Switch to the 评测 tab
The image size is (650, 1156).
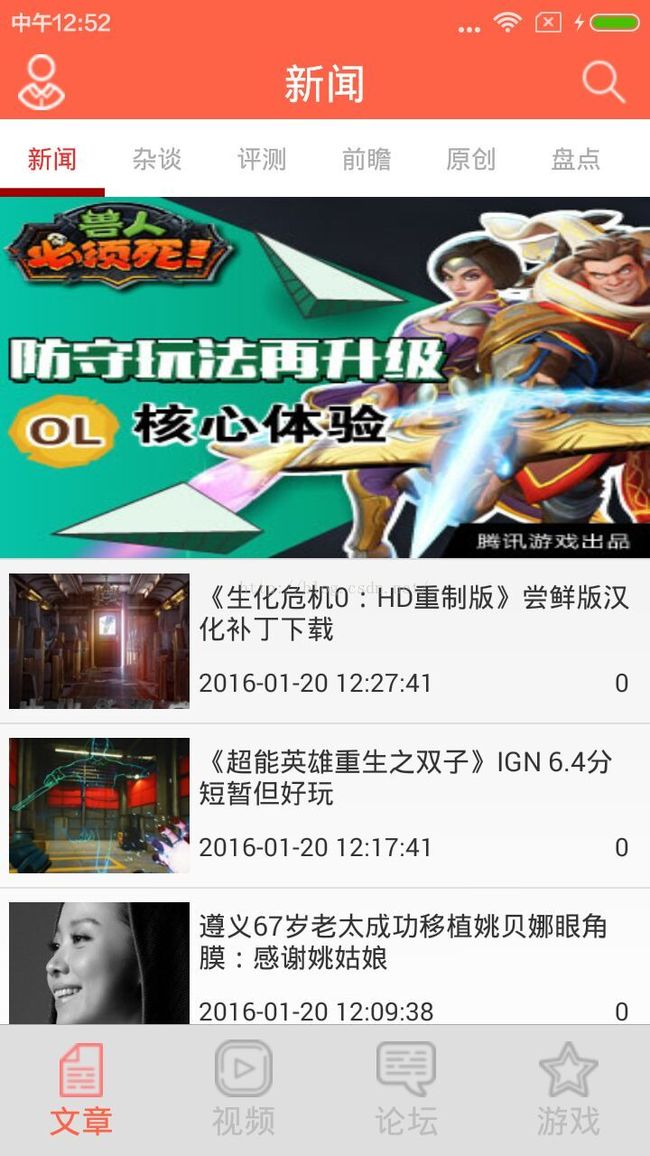coord(262,159)
